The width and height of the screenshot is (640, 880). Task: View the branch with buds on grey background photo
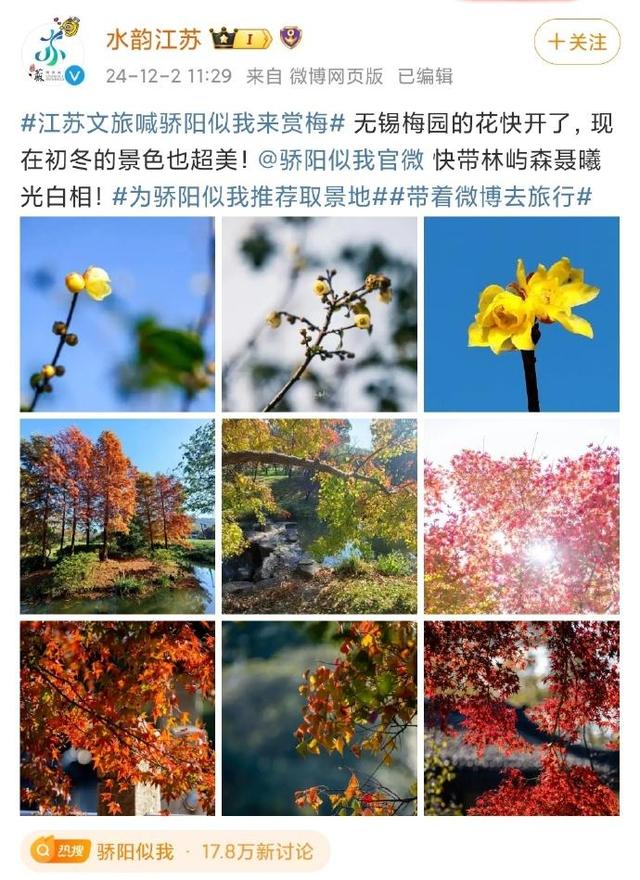pyautogui.click(x=319, y=314)
